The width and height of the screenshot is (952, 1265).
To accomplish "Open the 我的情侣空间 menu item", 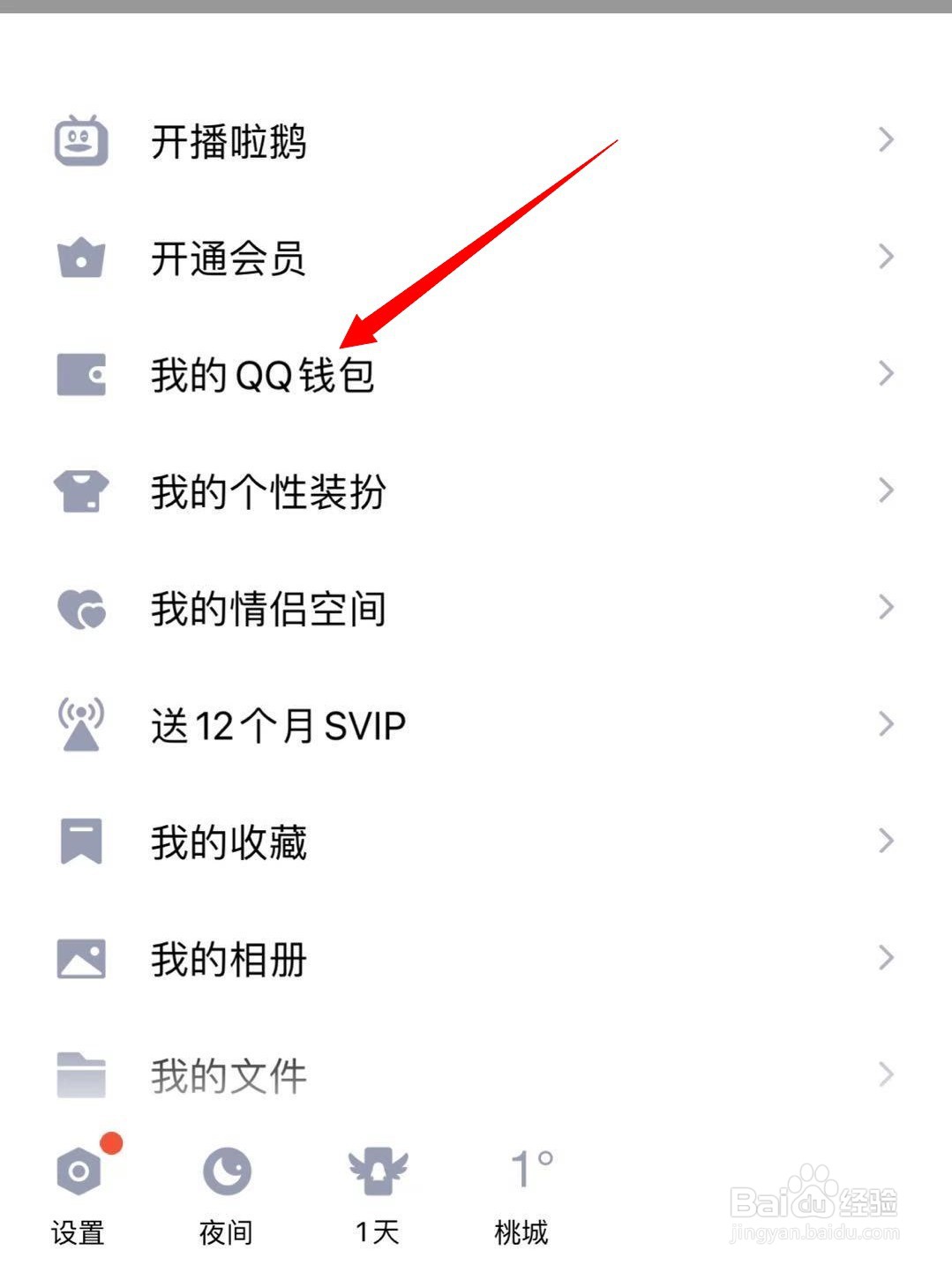I will [266, 607].
